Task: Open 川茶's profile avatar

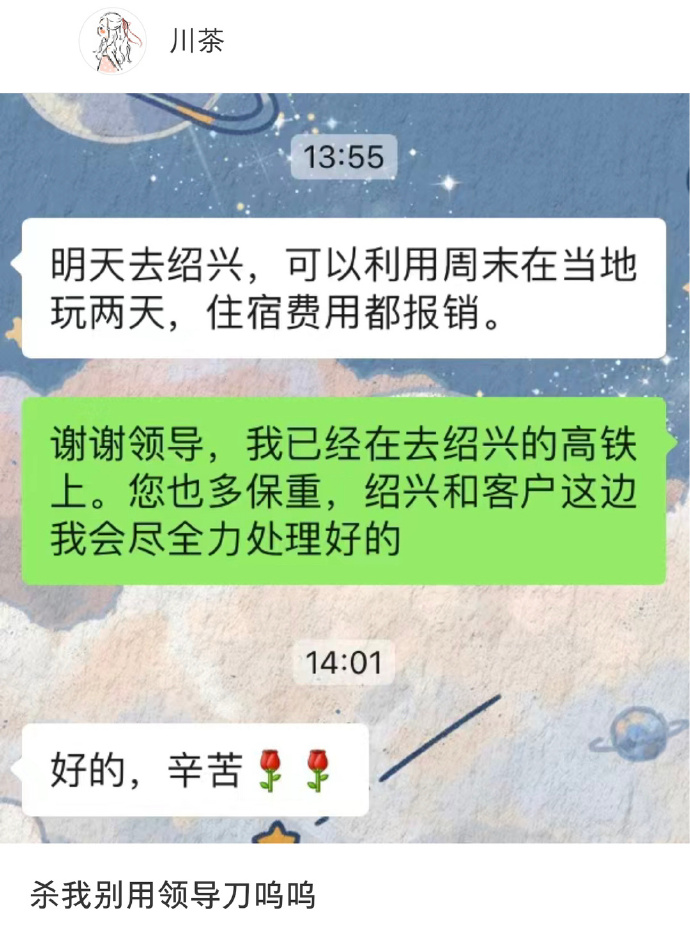Action: click(x=112, y=41)
